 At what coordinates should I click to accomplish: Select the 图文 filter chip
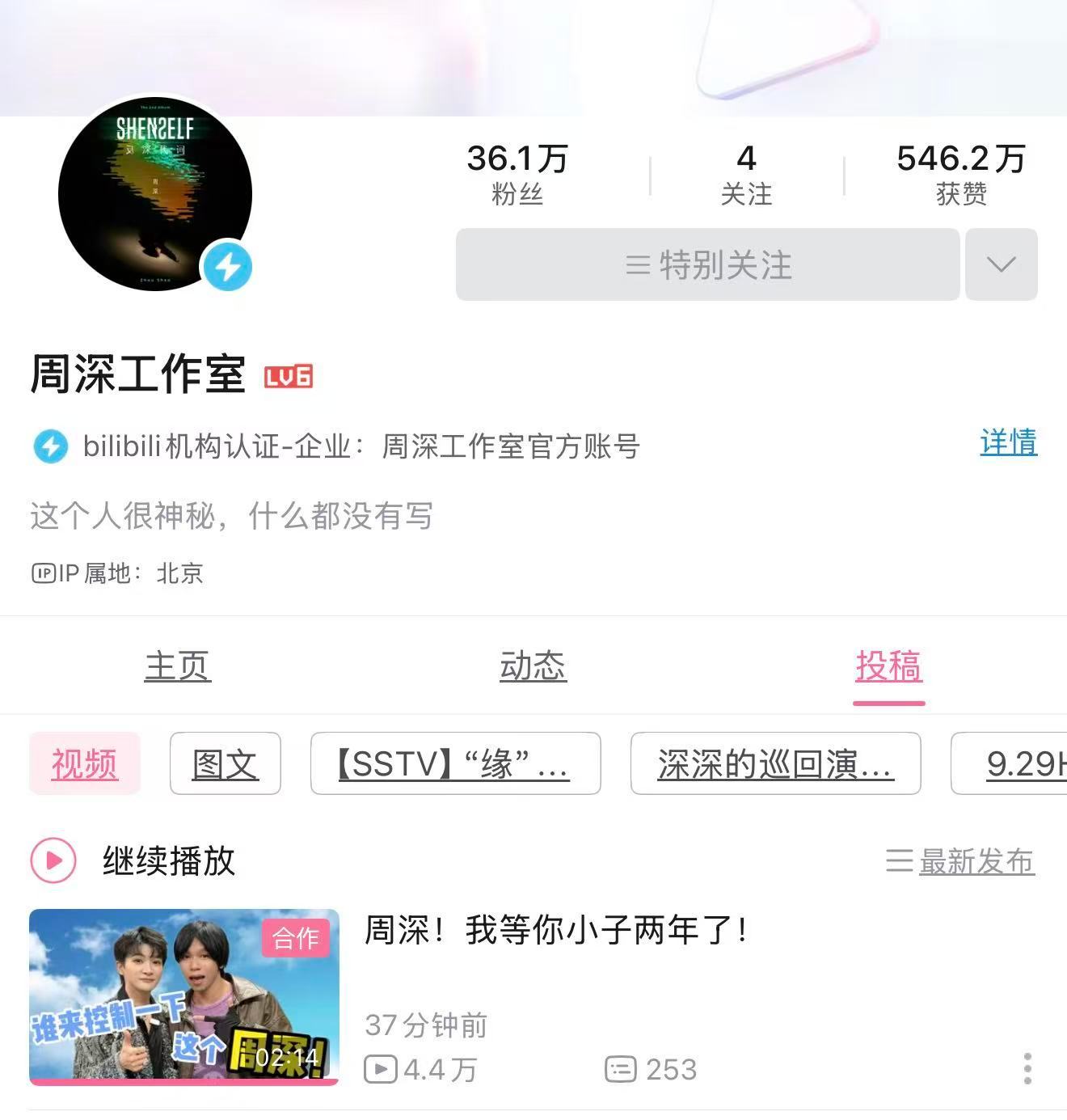tap(225, 763)
